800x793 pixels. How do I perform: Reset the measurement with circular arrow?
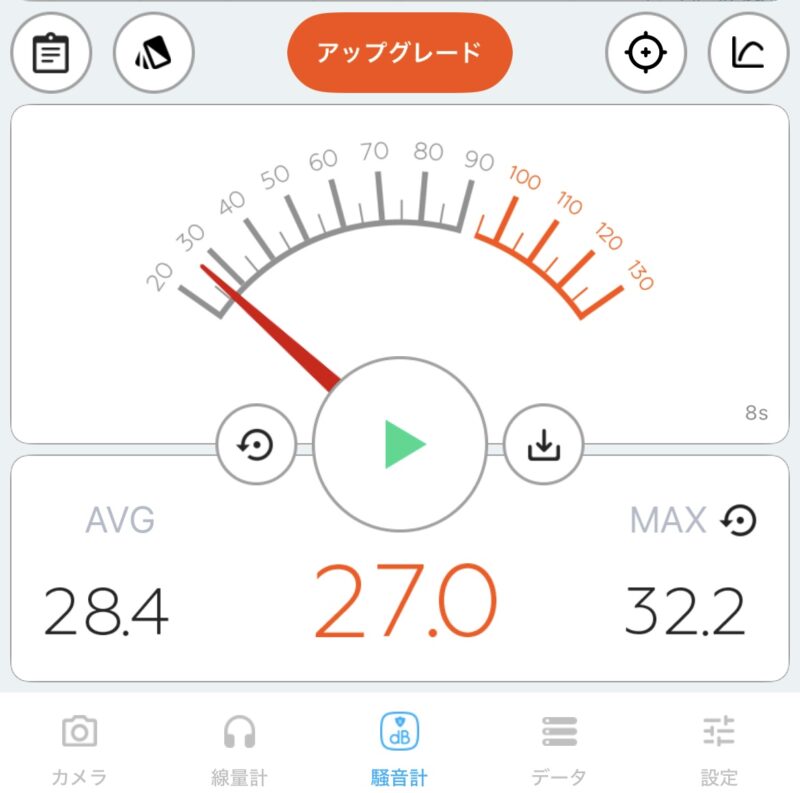tap(257, 444)
